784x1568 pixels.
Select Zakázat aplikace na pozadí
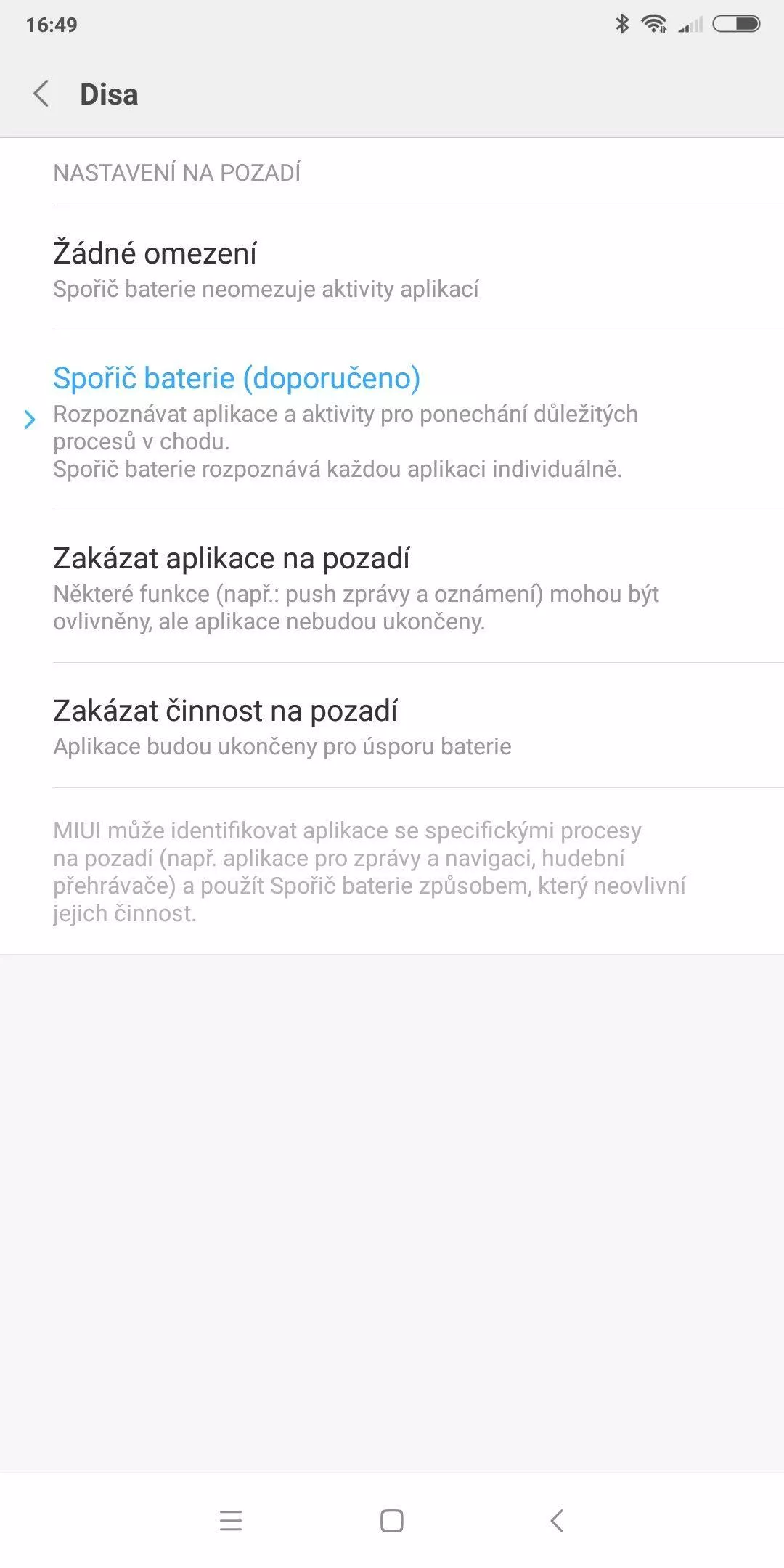[x=392, y=587]
